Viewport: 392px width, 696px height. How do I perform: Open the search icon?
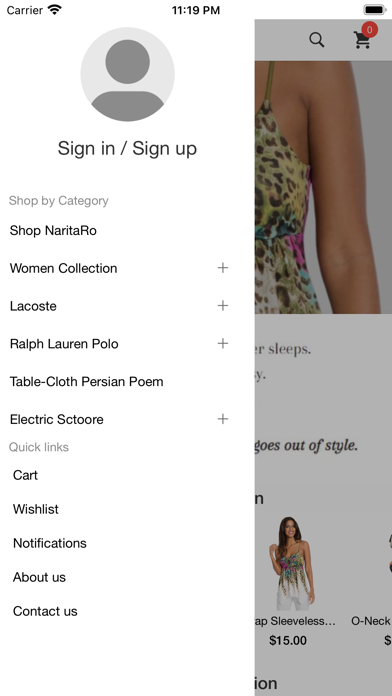[x=317, y=40]
